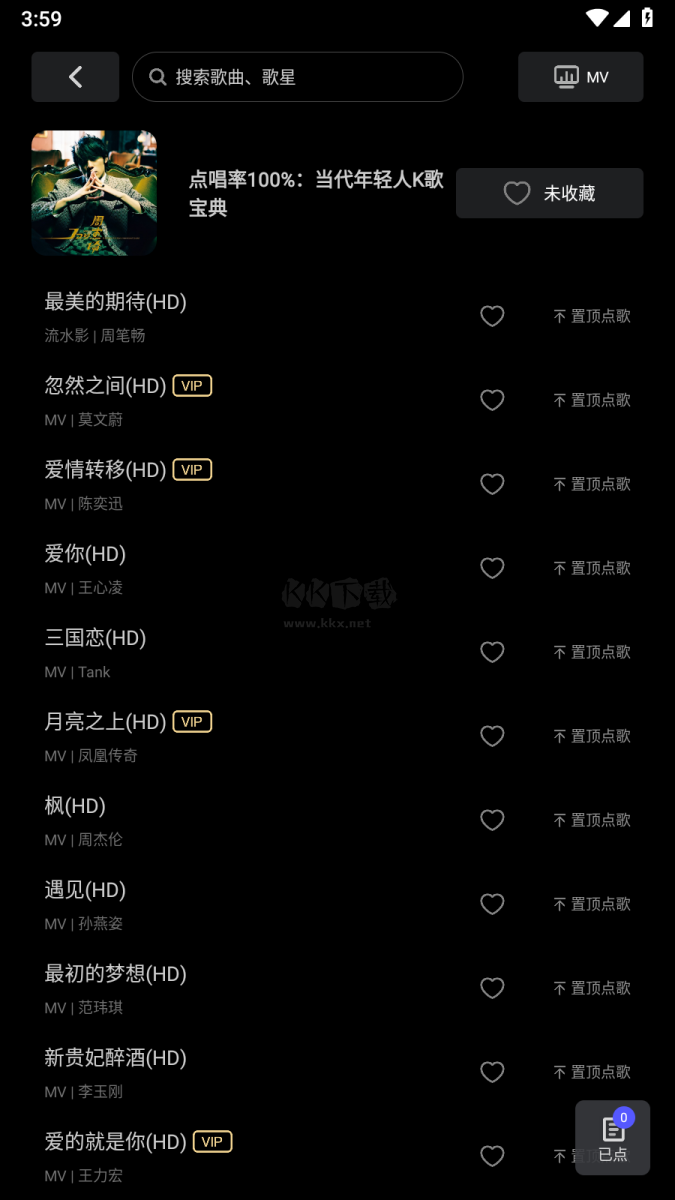This screenshot has height=1200, width=675.
Task: Open the 已点 selected songs list
Action: [613, 1138]
